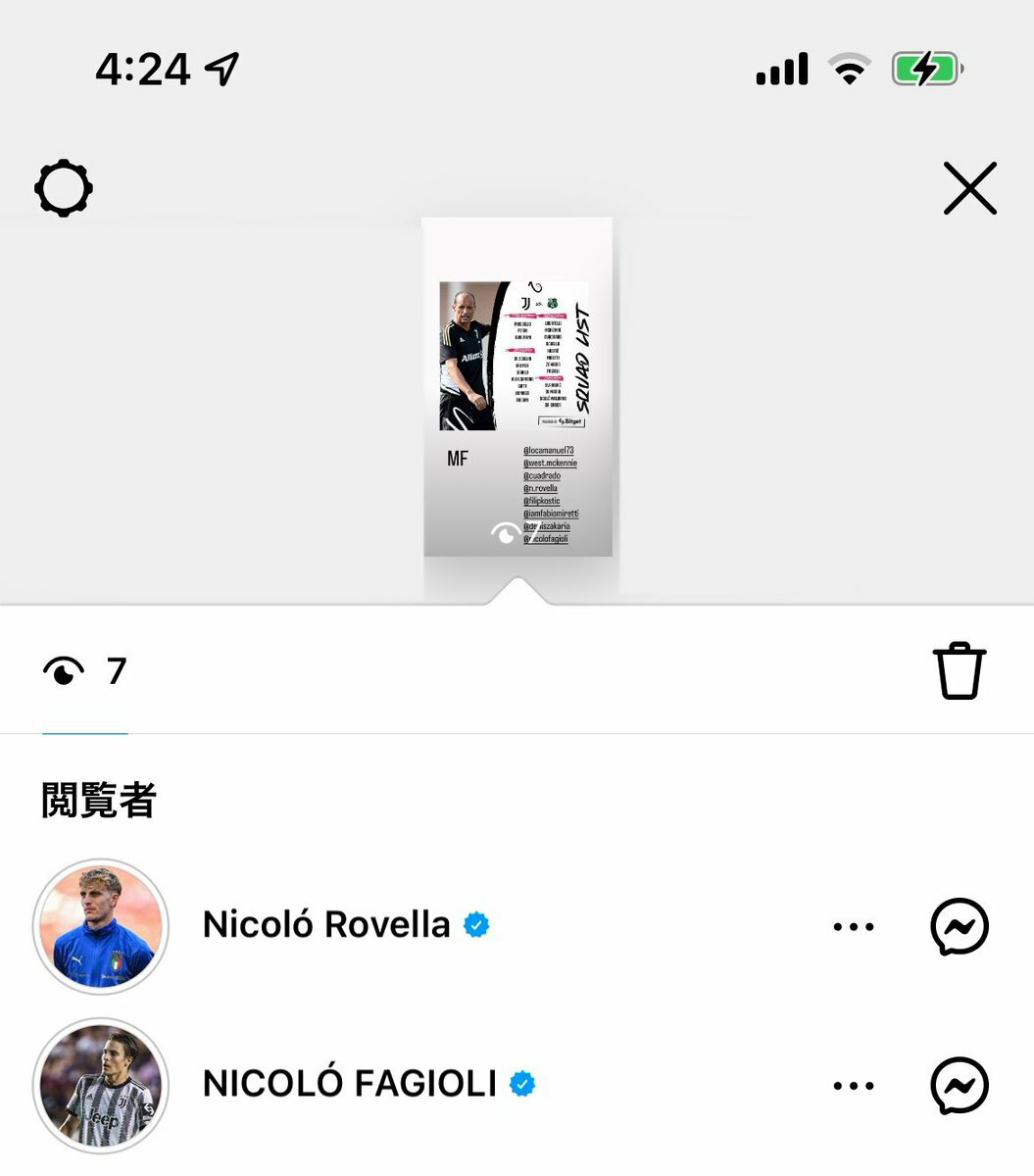The height and width of the screenshot is (1176, 1034).
Task: Close the story viewers screen
Action: 969,188
